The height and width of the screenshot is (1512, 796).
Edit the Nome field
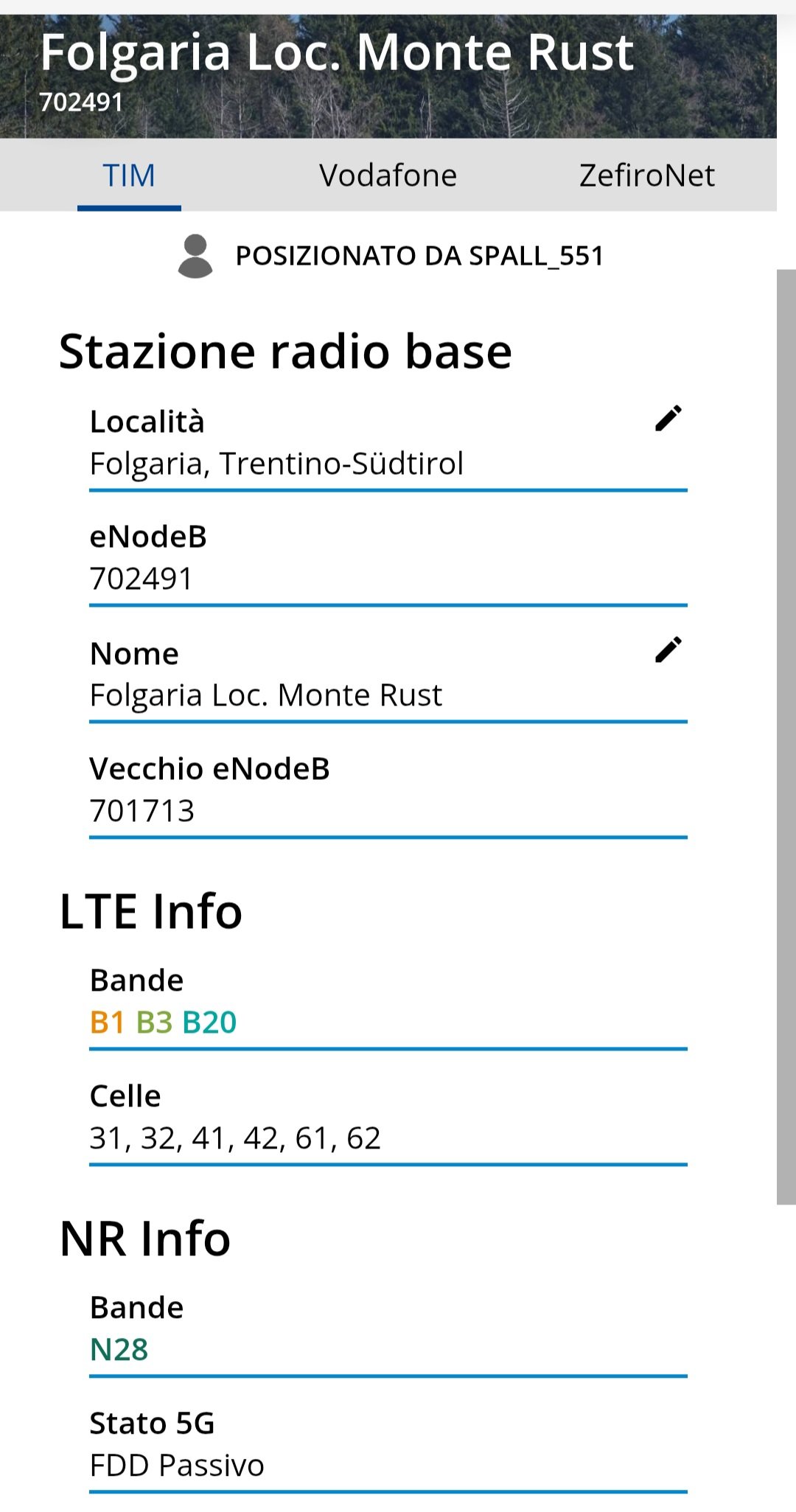668,650
